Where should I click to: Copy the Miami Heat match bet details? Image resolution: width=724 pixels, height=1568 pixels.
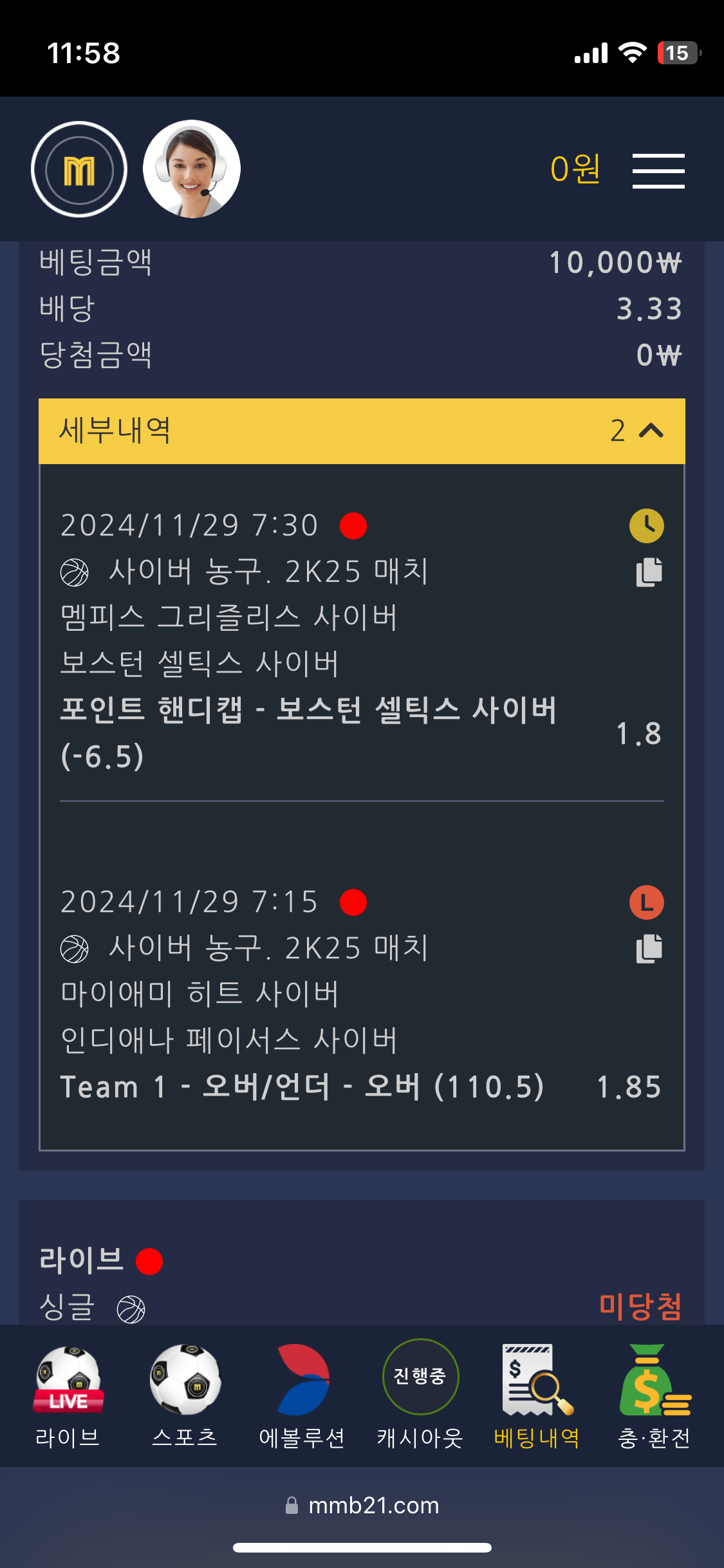648,948
